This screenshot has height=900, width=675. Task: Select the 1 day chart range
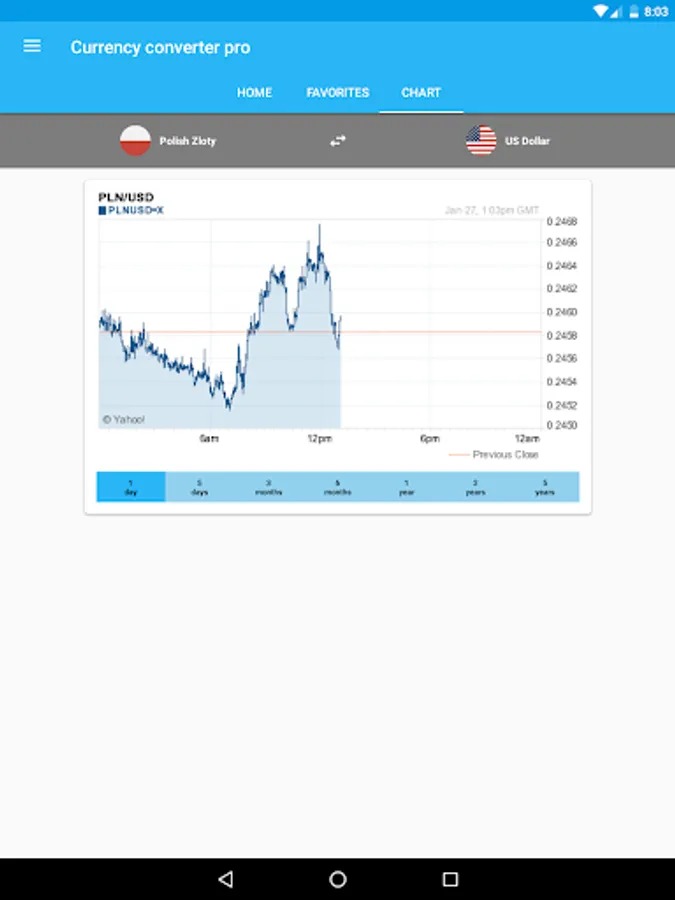(131, 487)
